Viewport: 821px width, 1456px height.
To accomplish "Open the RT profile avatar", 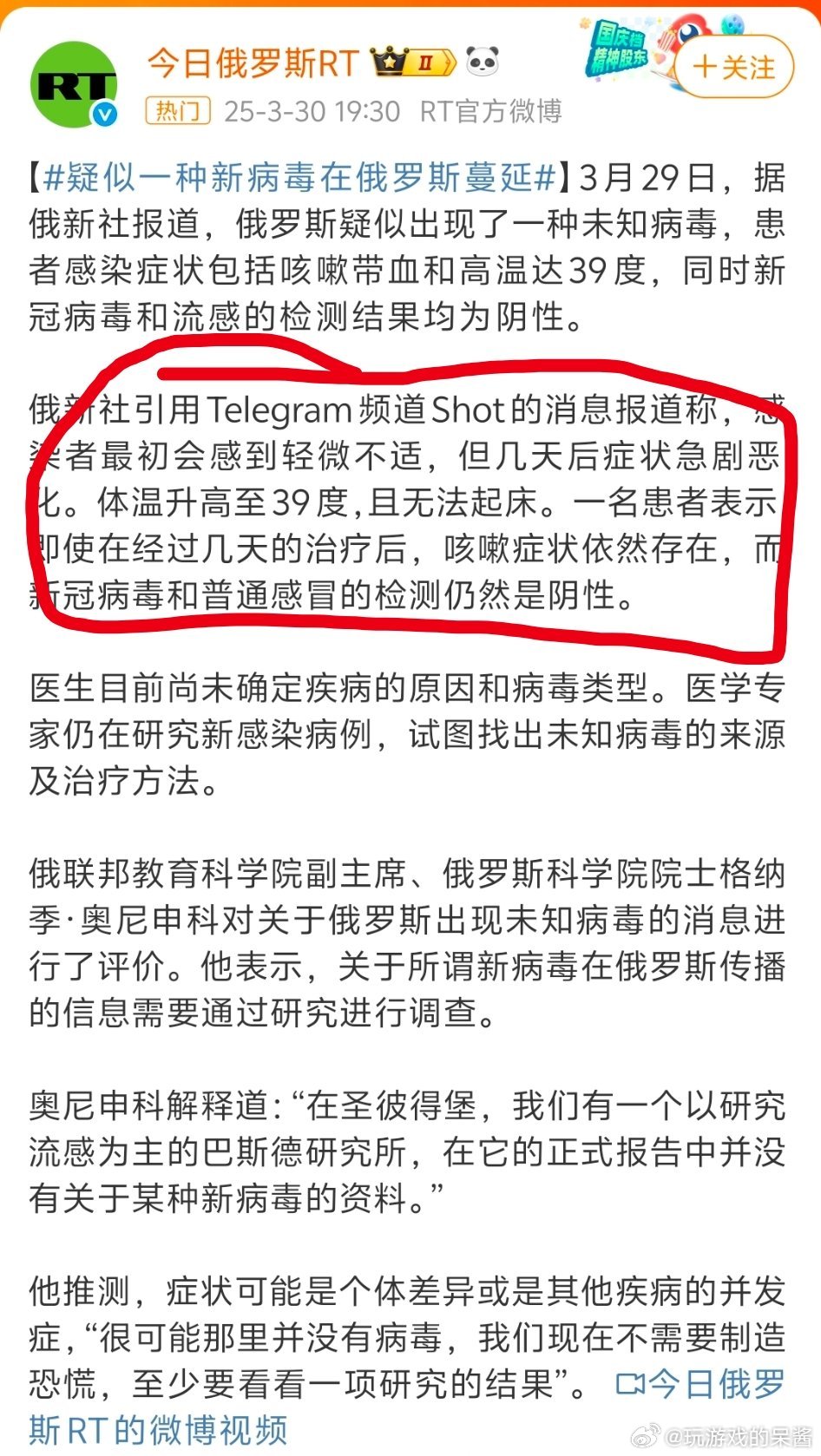I will point(76,85).
